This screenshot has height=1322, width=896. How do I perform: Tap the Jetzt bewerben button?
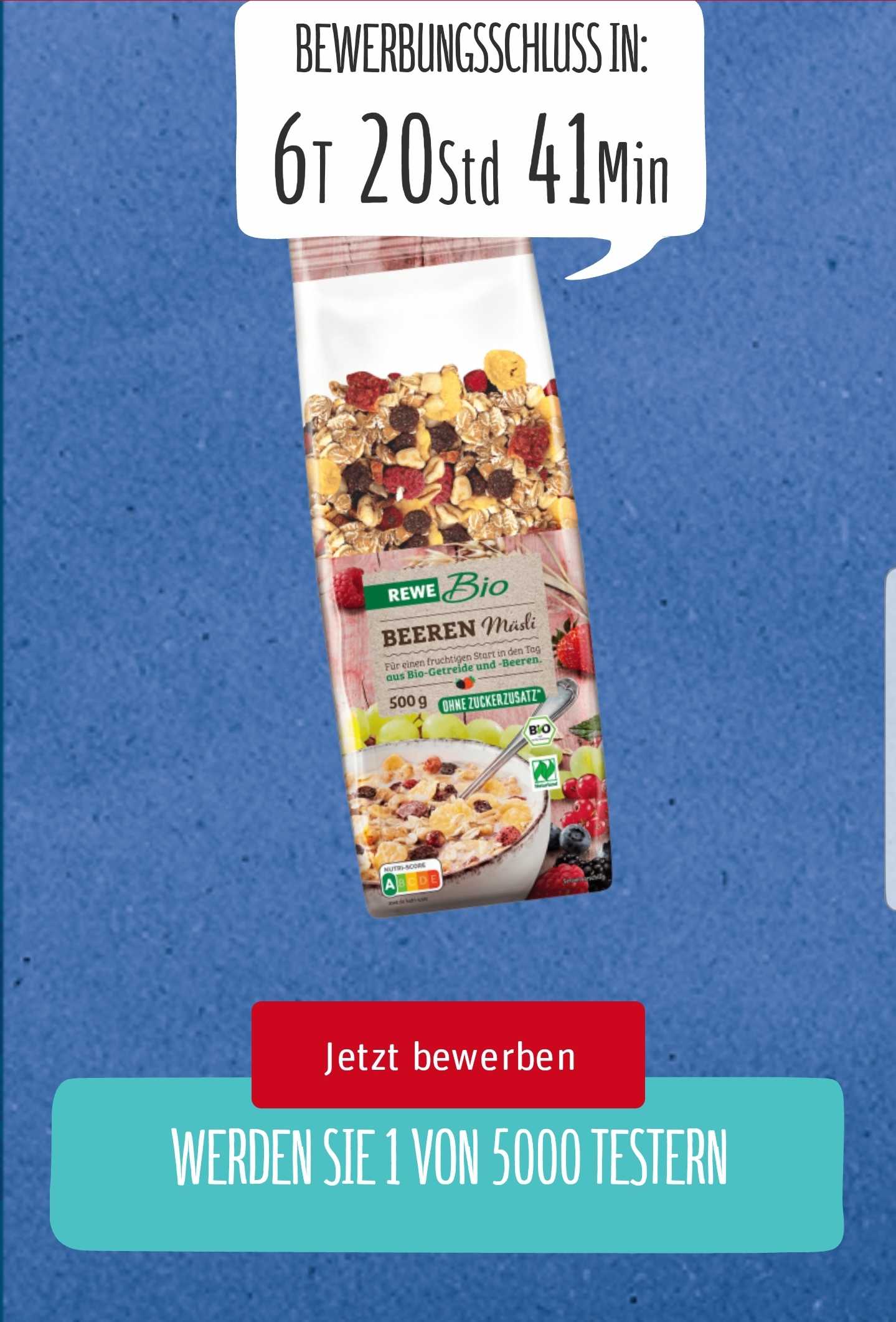[x=448, y=1057]
